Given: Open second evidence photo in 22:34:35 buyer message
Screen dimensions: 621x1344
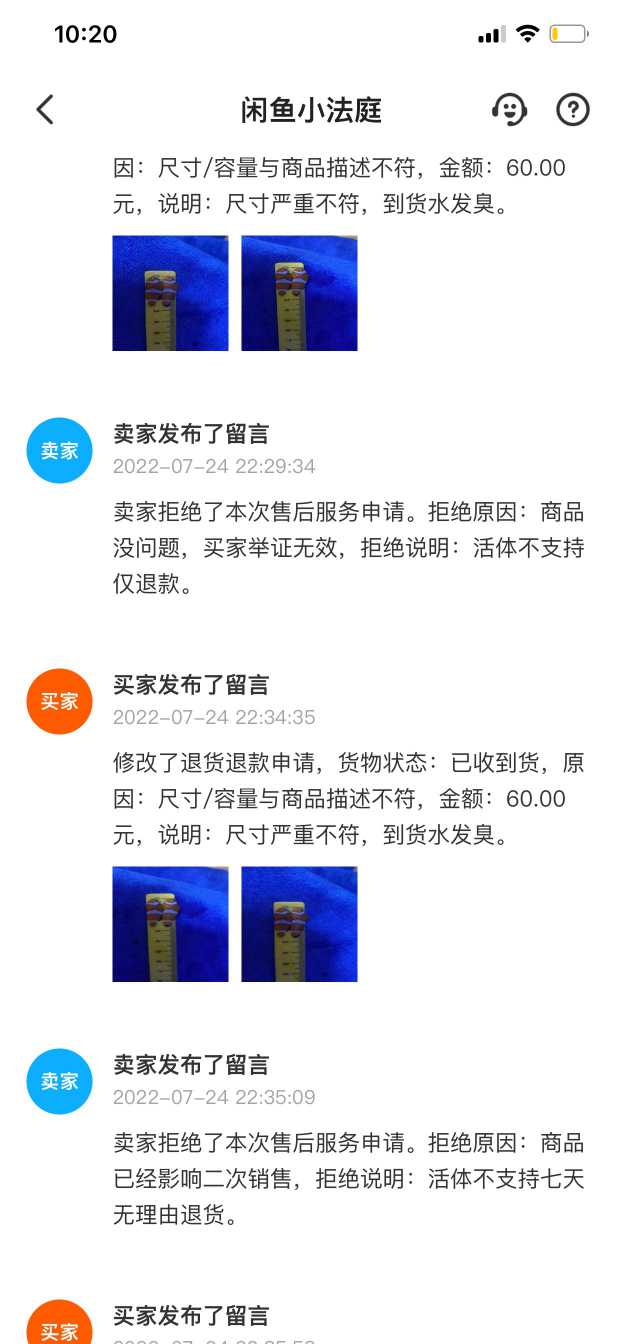Looking at the screenshot, I should tap(299, 924).
